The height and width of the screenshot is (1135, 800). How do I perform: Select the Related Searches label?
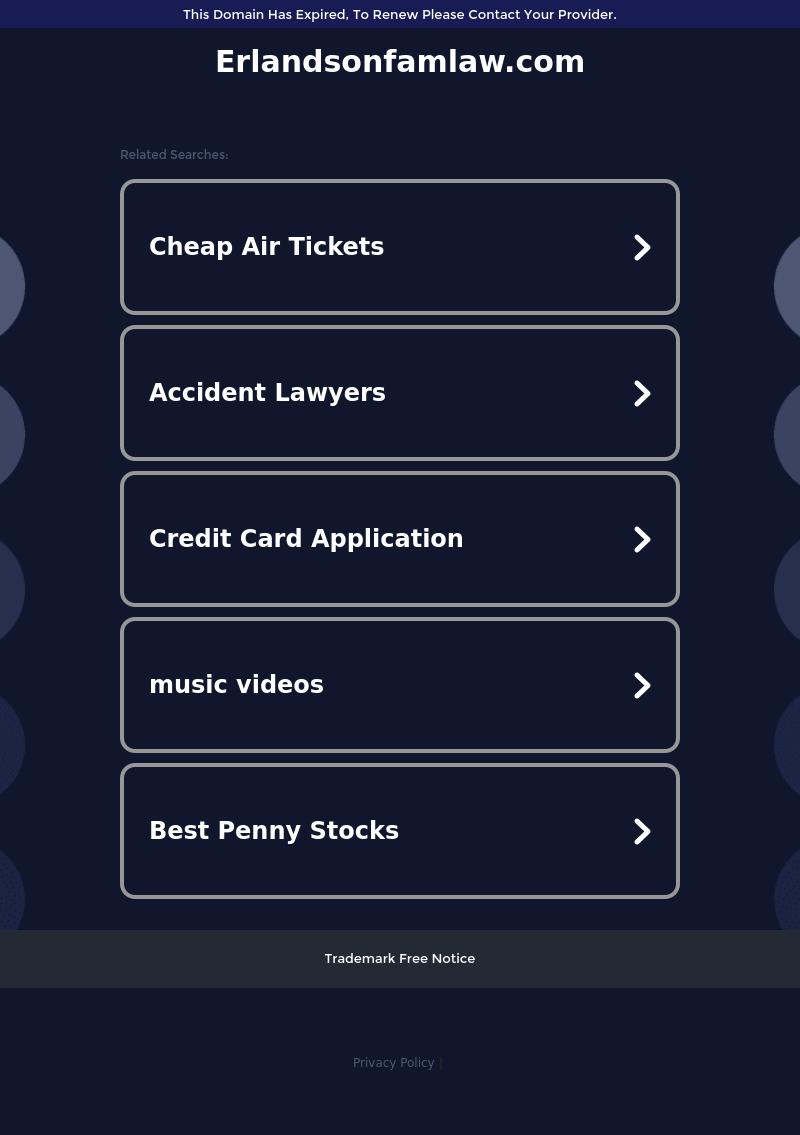pos(174,154)
